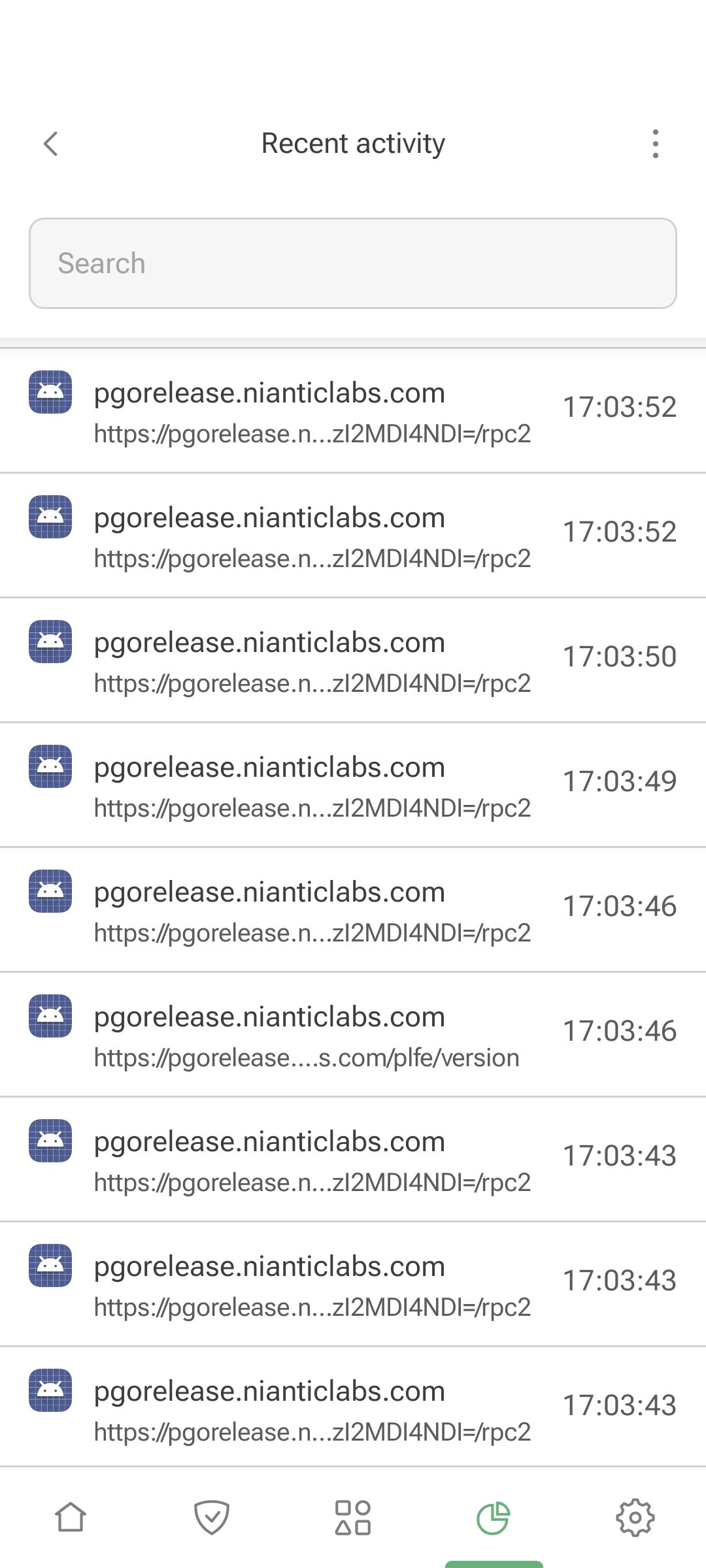Tap the timestamp 17:03:50 on its entry
Image resolution: width=706 pixels, height=1568 pixels.
click(620, 657)
